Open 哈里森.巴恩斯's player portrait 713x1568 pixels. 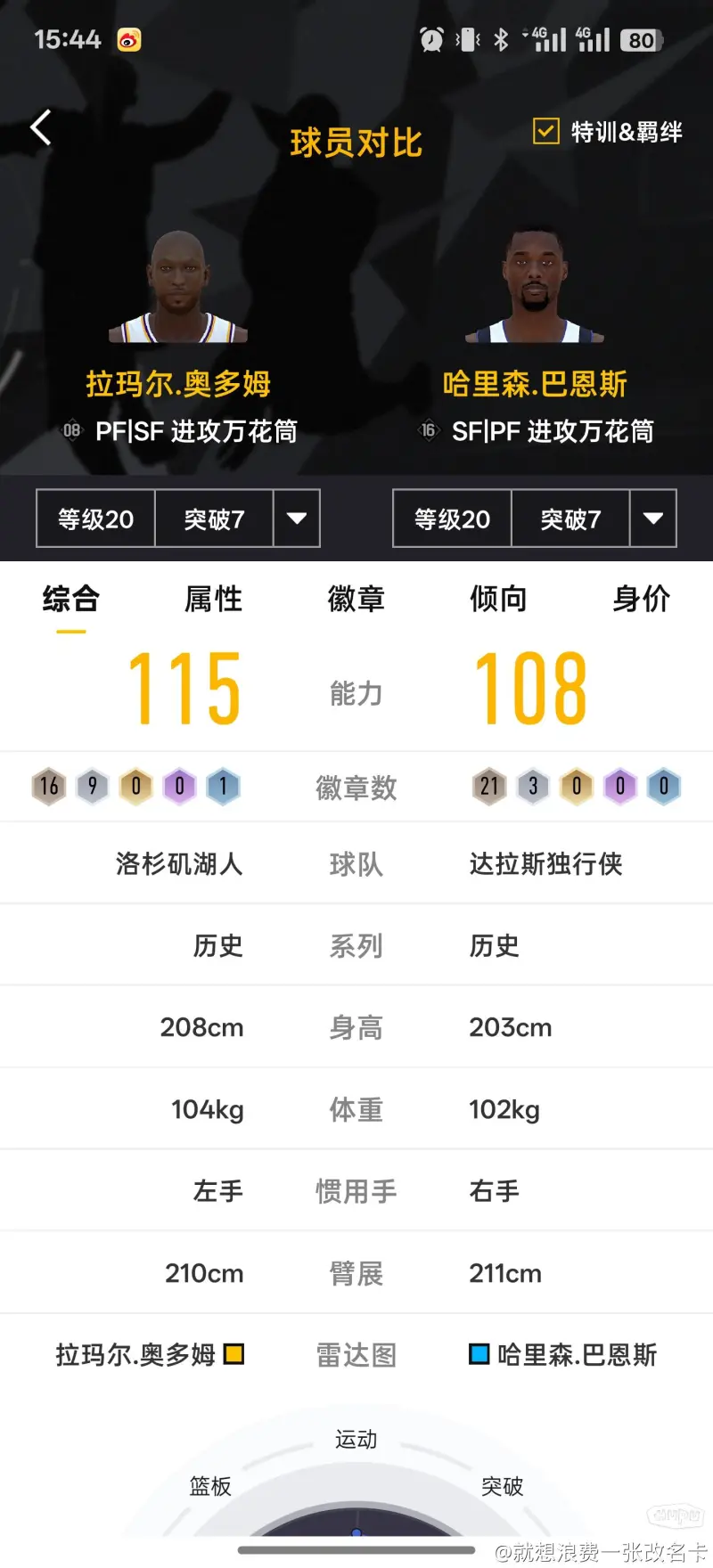click(x=535, y=288)
